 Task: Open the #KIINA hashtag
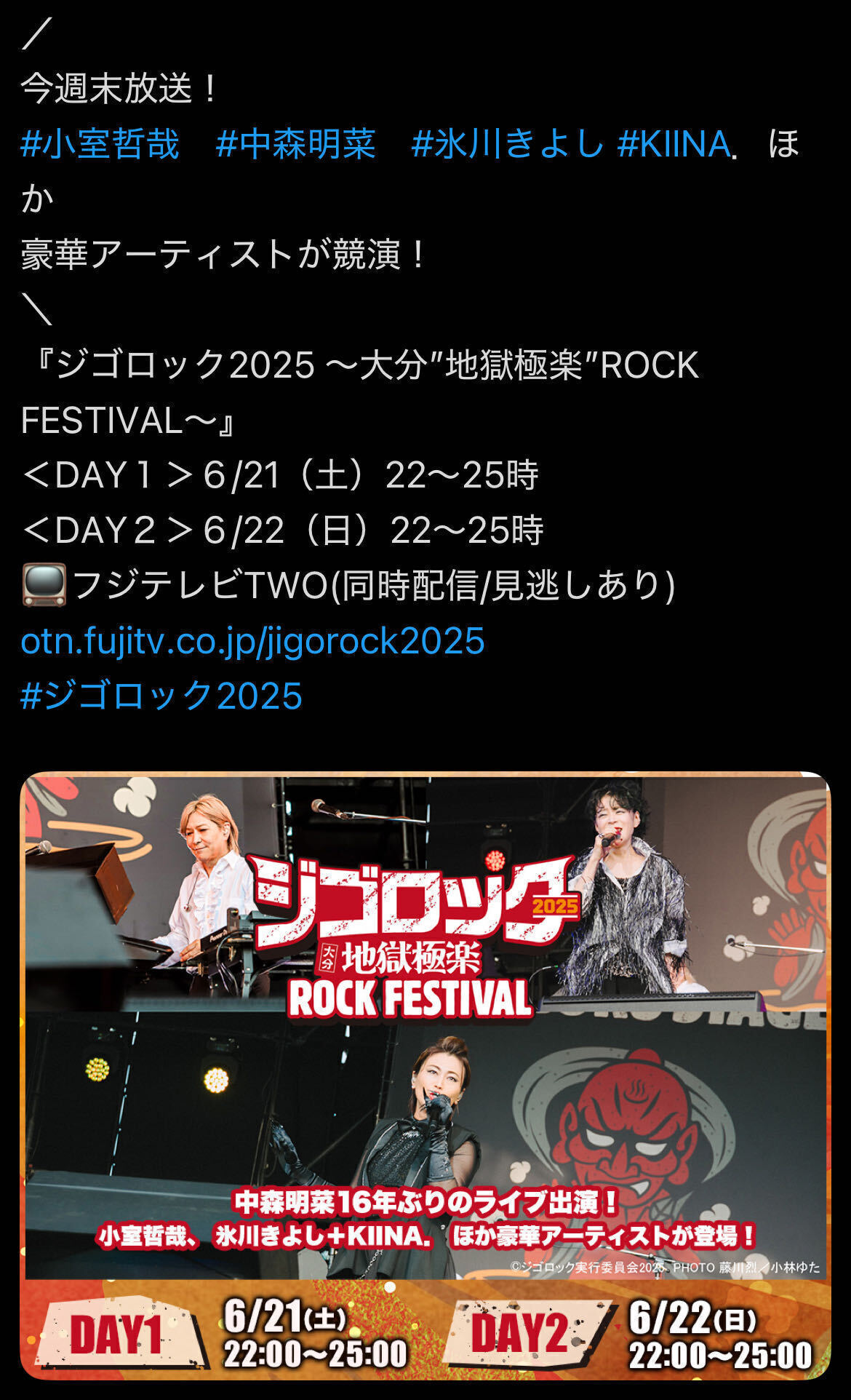coord(674,143)
